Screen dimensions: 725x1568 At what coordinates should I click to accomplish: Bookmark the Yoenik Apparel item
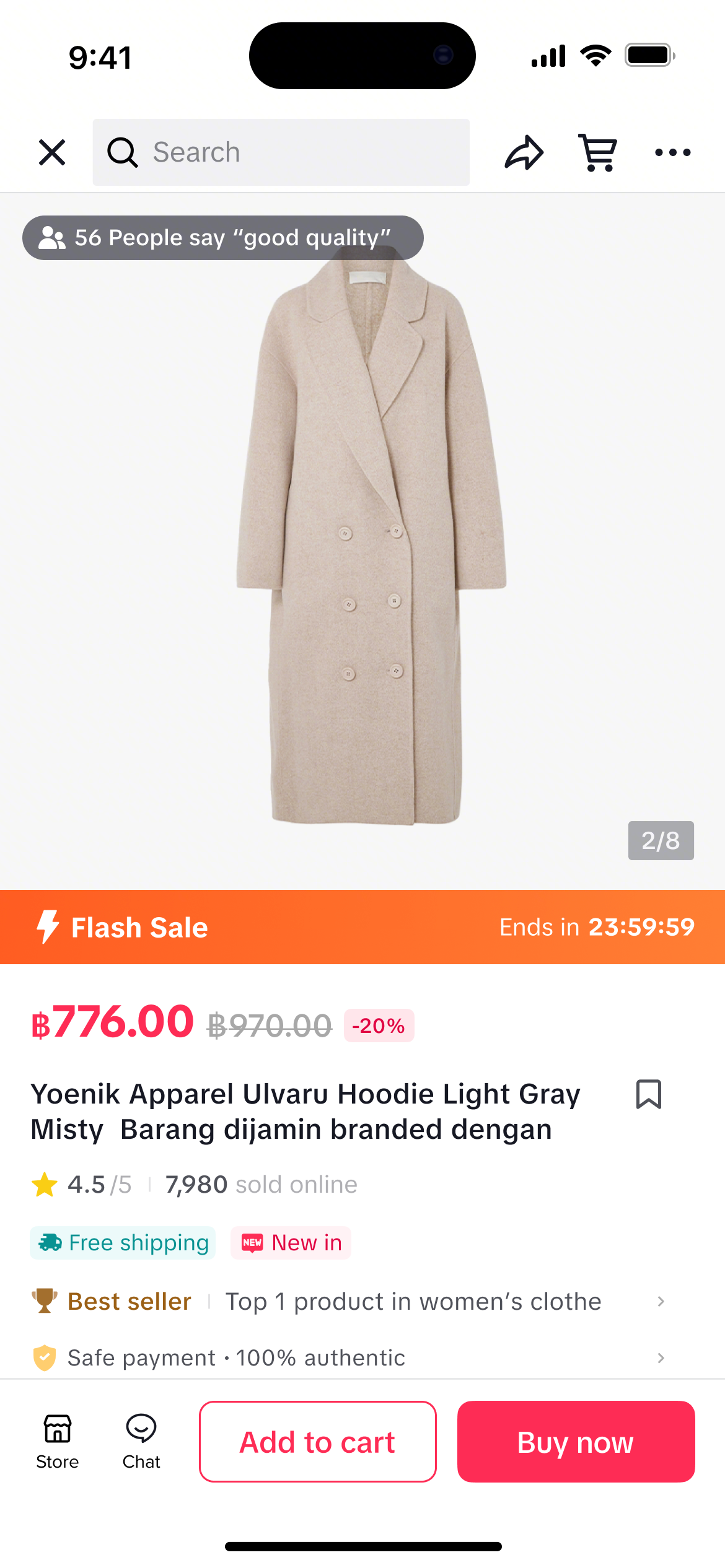(x=649, y=1094)
